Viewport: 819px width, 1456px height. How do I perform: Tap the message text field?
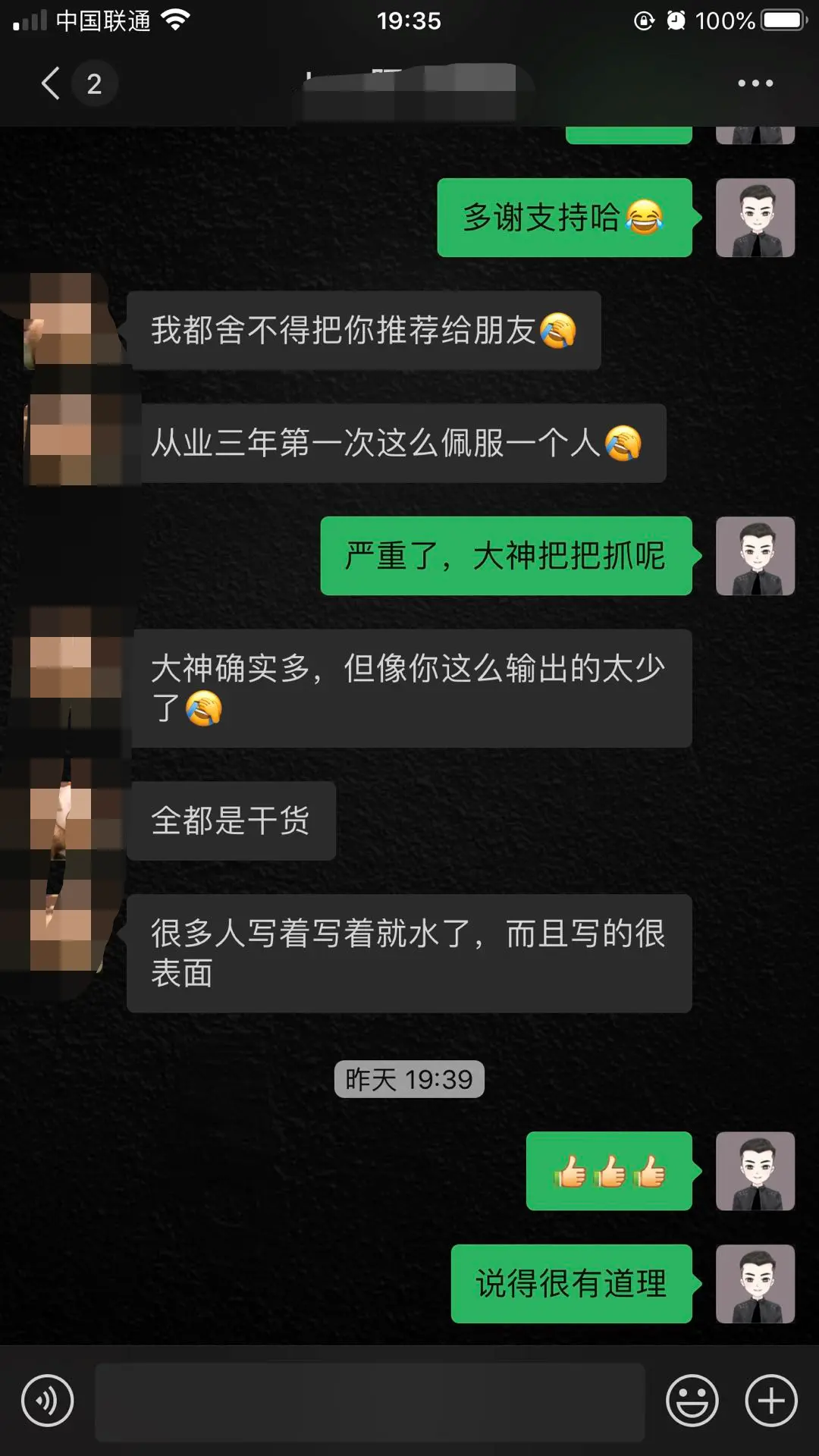tap(369, 1401)
